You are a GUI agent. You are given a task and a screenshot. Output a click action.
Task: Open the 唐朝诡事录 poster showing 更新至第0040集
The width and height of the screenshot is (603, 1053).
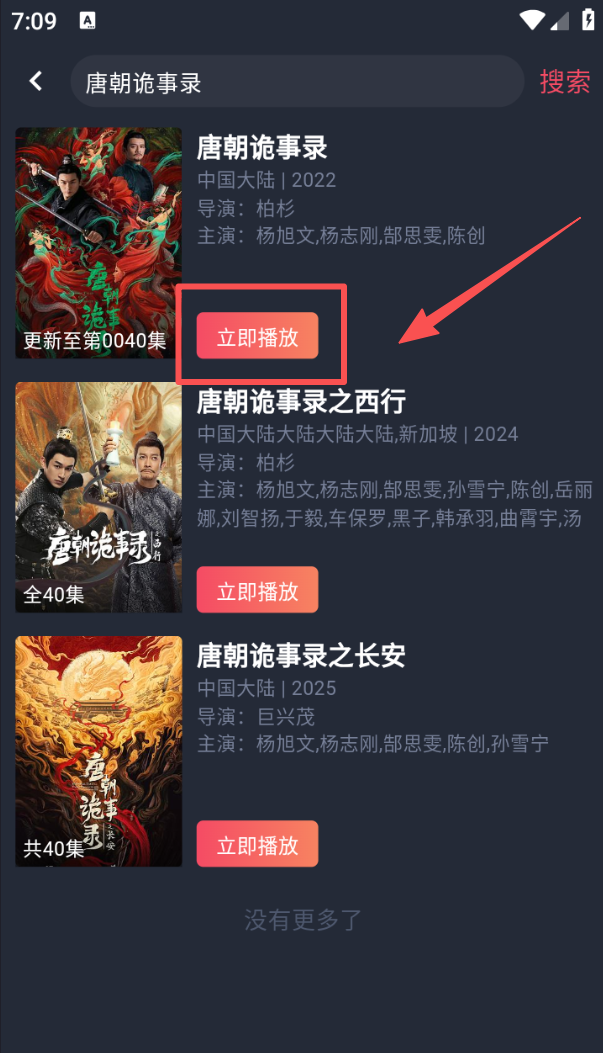click(98, 243)
